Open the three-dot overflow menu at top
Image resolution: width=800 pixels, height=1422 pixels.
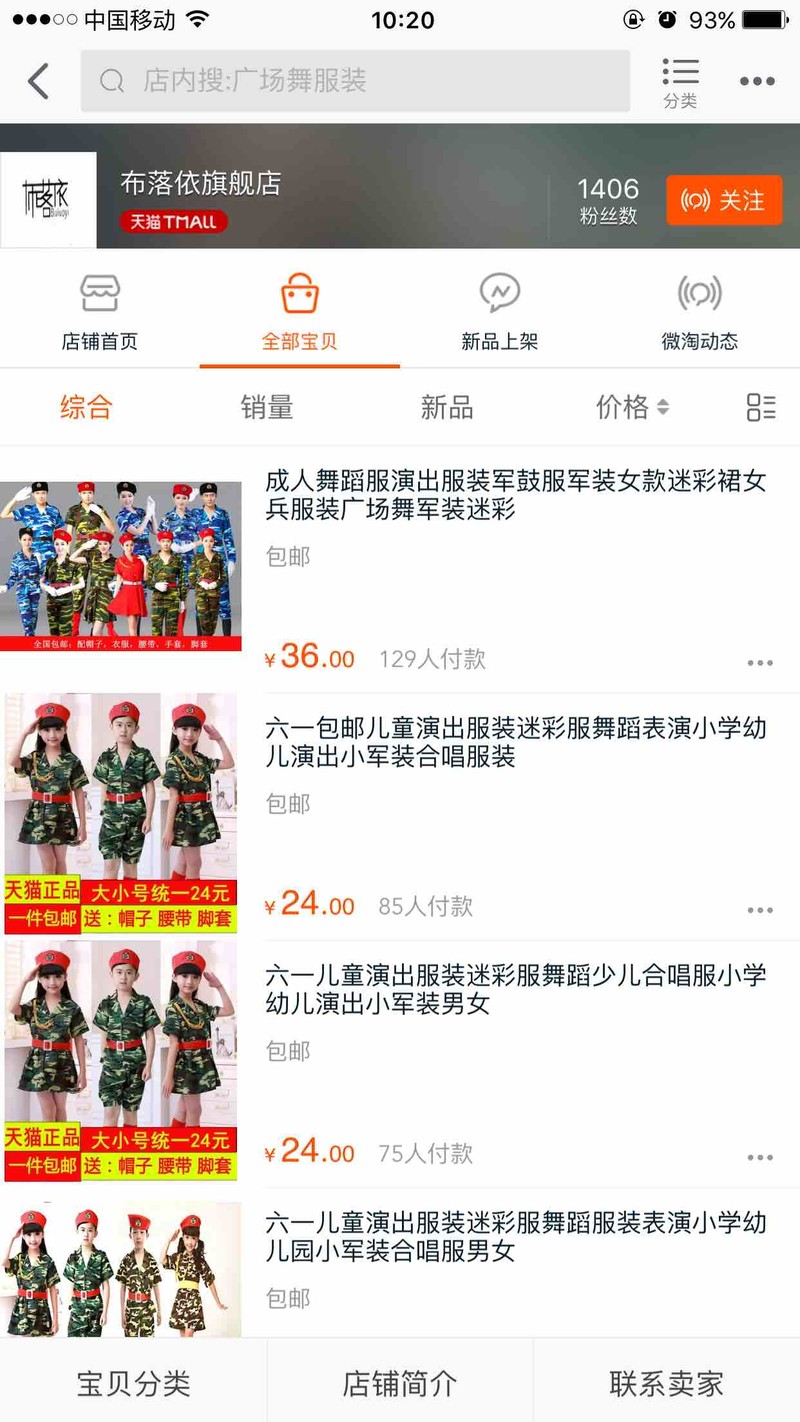(x=757, y=82)
